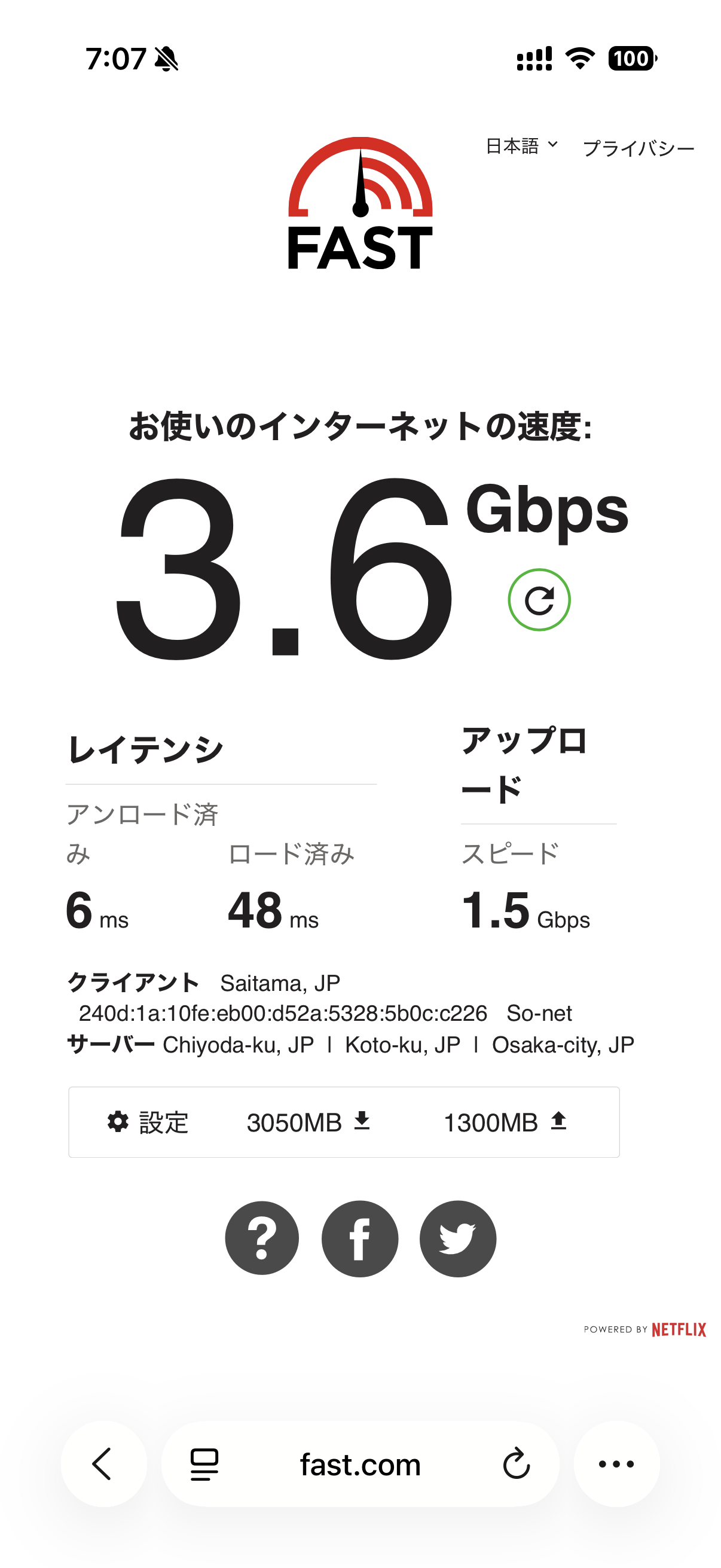Reload the page with the browser refresh icon
This screenshot has height=1568, width=721.
click(516, 1465)
